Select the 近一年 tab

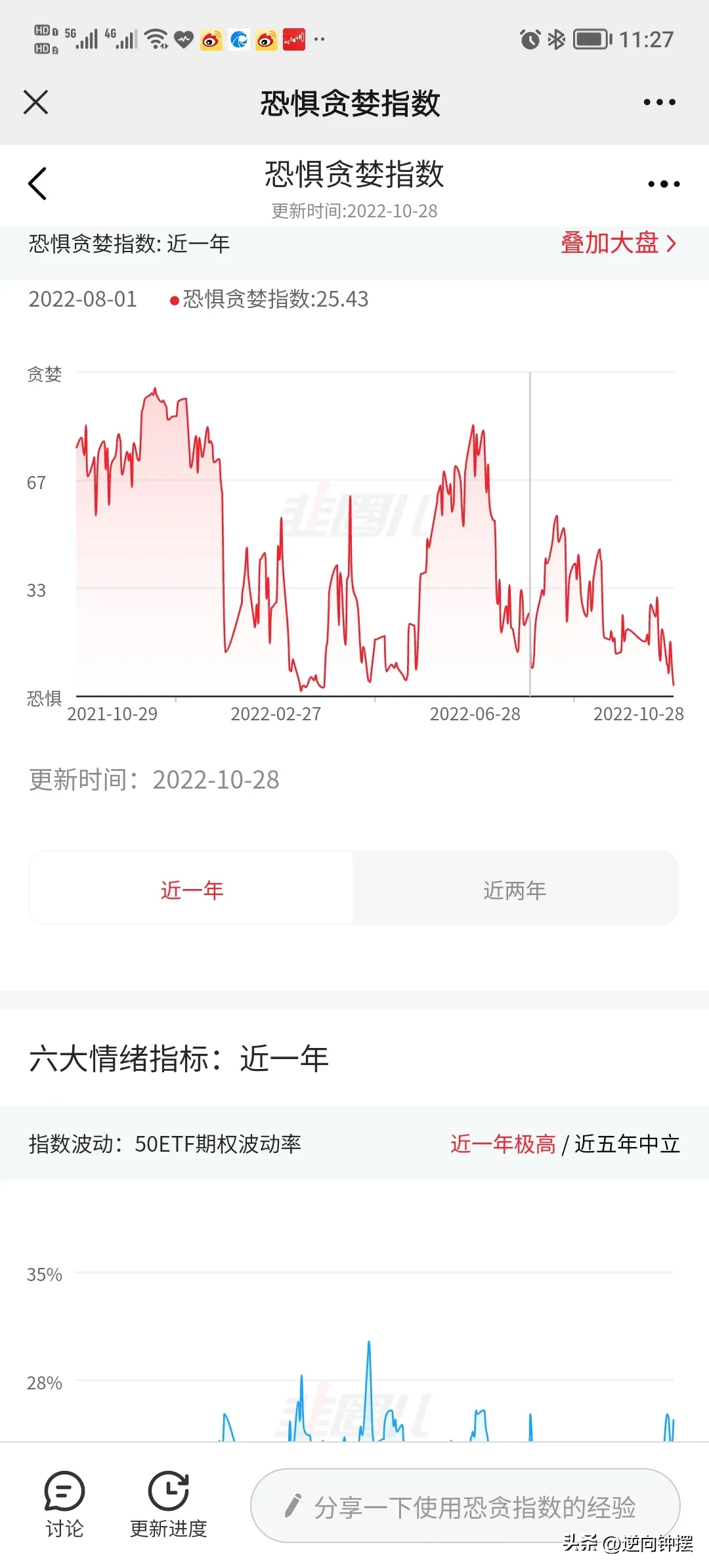[x=192, y=889]
